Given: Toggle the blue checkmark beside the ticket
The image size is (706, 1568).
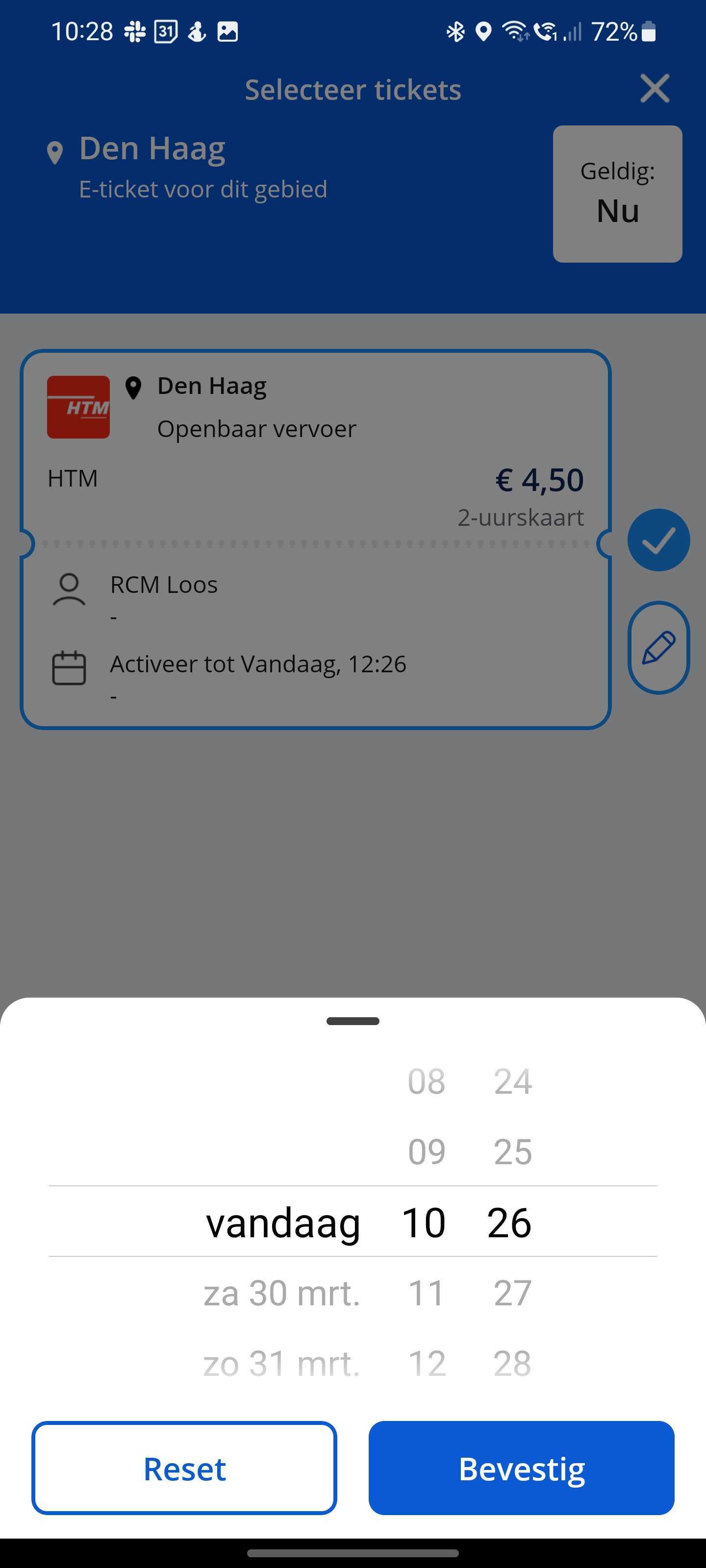Looking at the screenshot, I should (658, 540).
